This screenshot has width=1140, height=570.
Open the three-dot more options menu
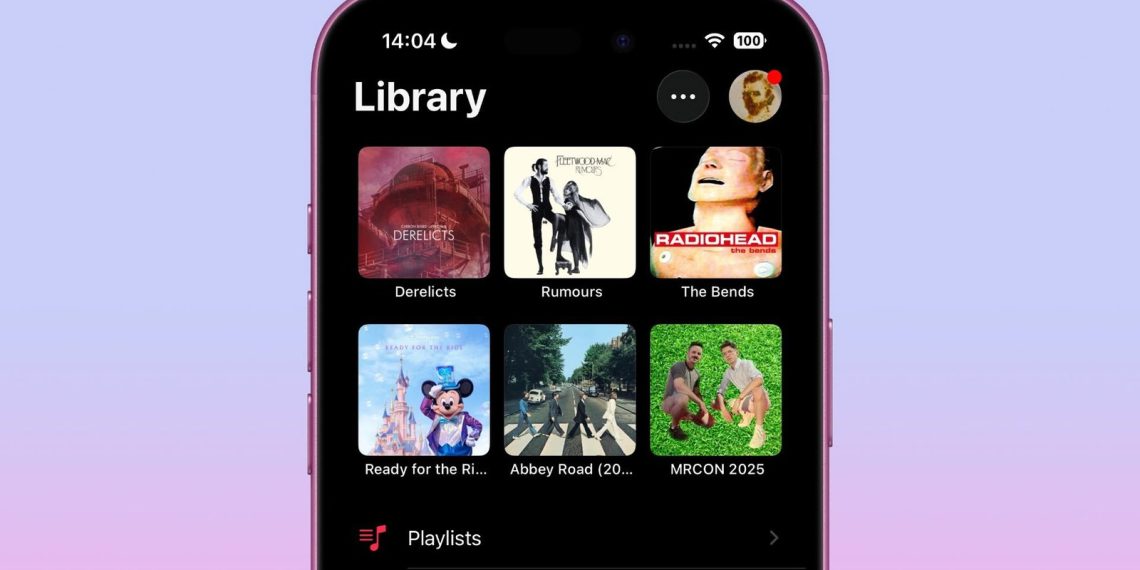coord(683,97)
